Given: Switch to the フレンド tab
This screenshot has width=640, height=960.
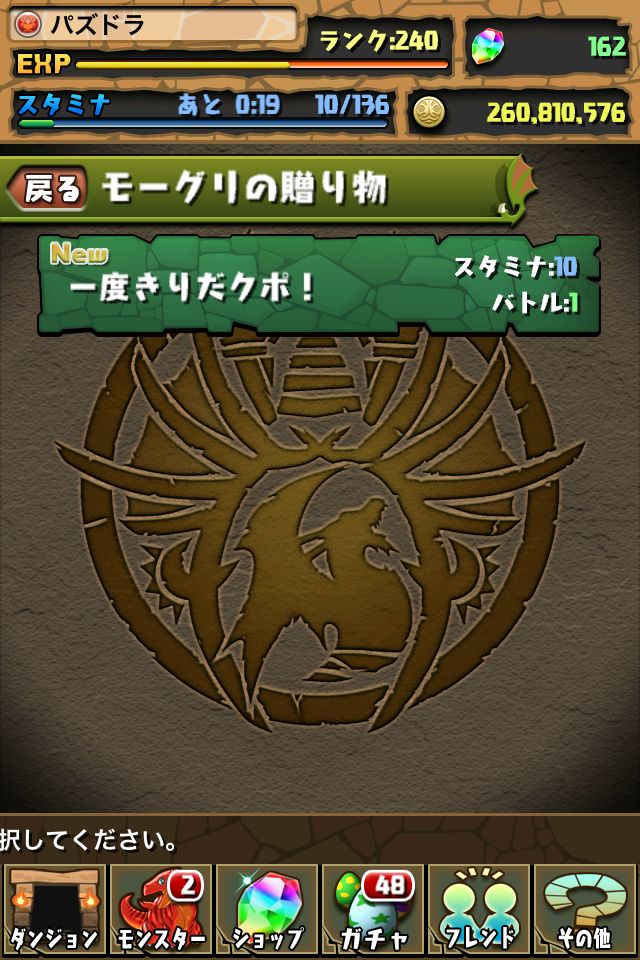Looking at the screenshot, I should pyautogui.click(x=479, y=909).
